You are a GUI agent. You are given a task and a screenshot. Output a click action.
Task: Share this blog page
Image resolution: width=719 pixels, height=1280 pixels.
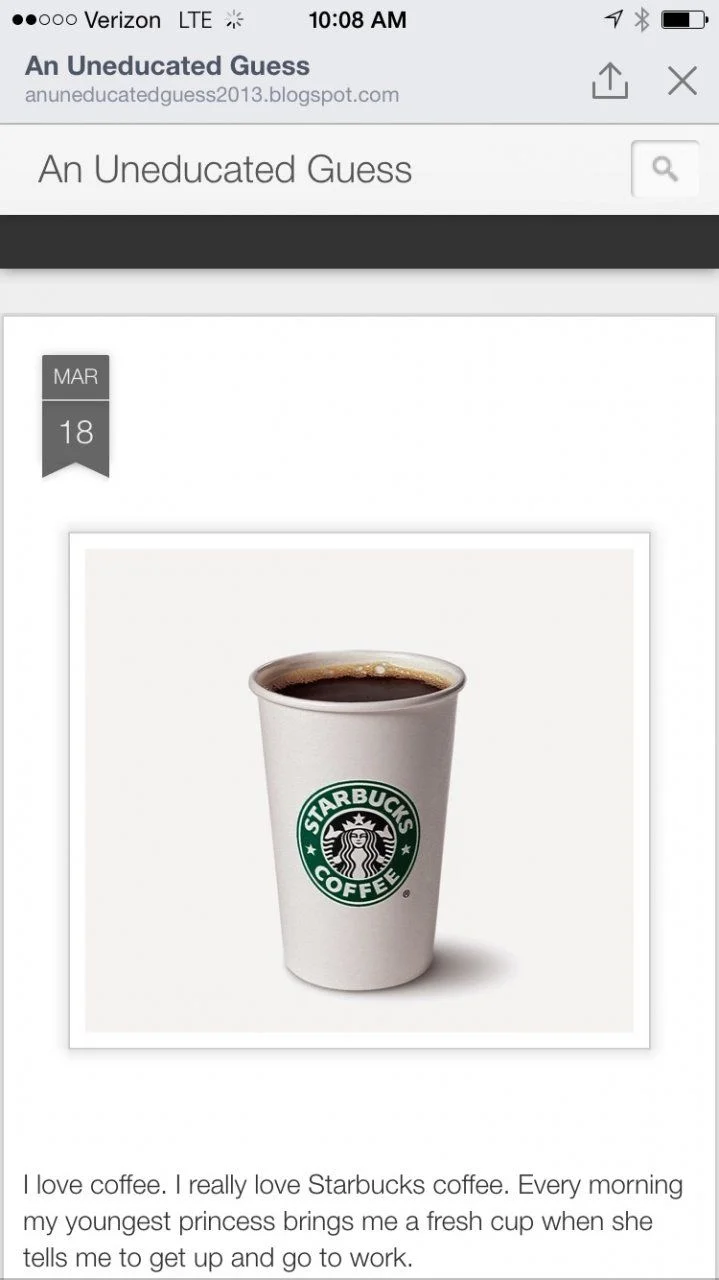(610, 81)
